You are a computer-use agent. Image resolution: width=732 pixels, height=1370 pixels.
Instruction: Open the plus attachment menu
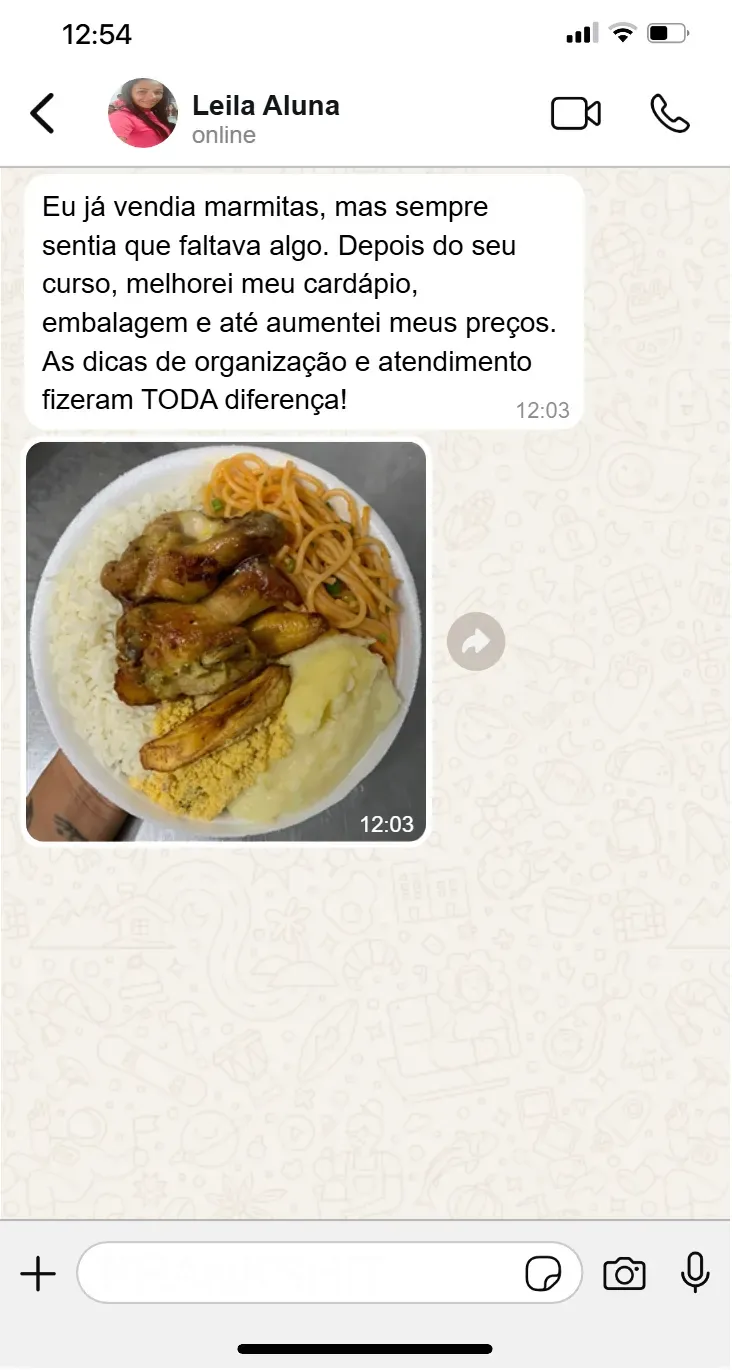point(38,1274)
